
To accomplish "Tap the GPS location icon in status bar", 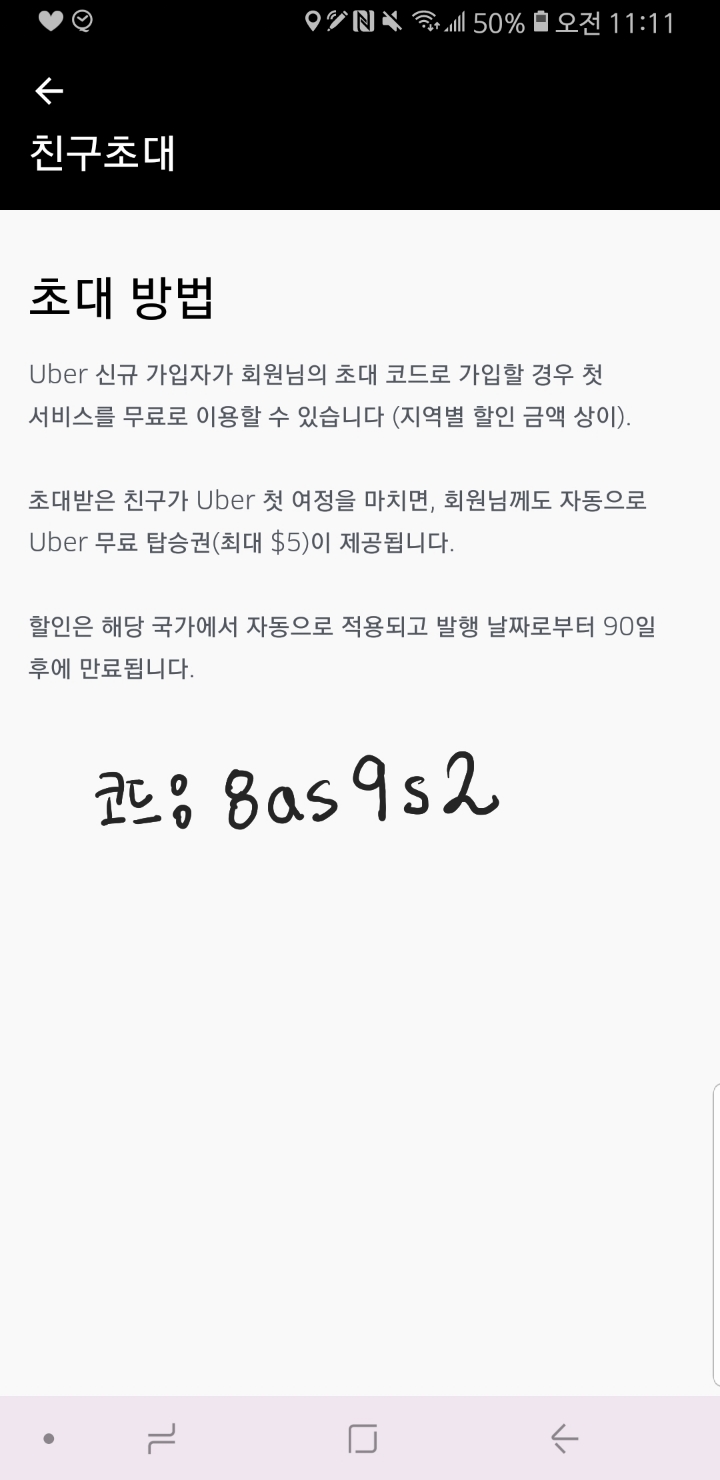I will pyautogui.click(x=314, y=22).
